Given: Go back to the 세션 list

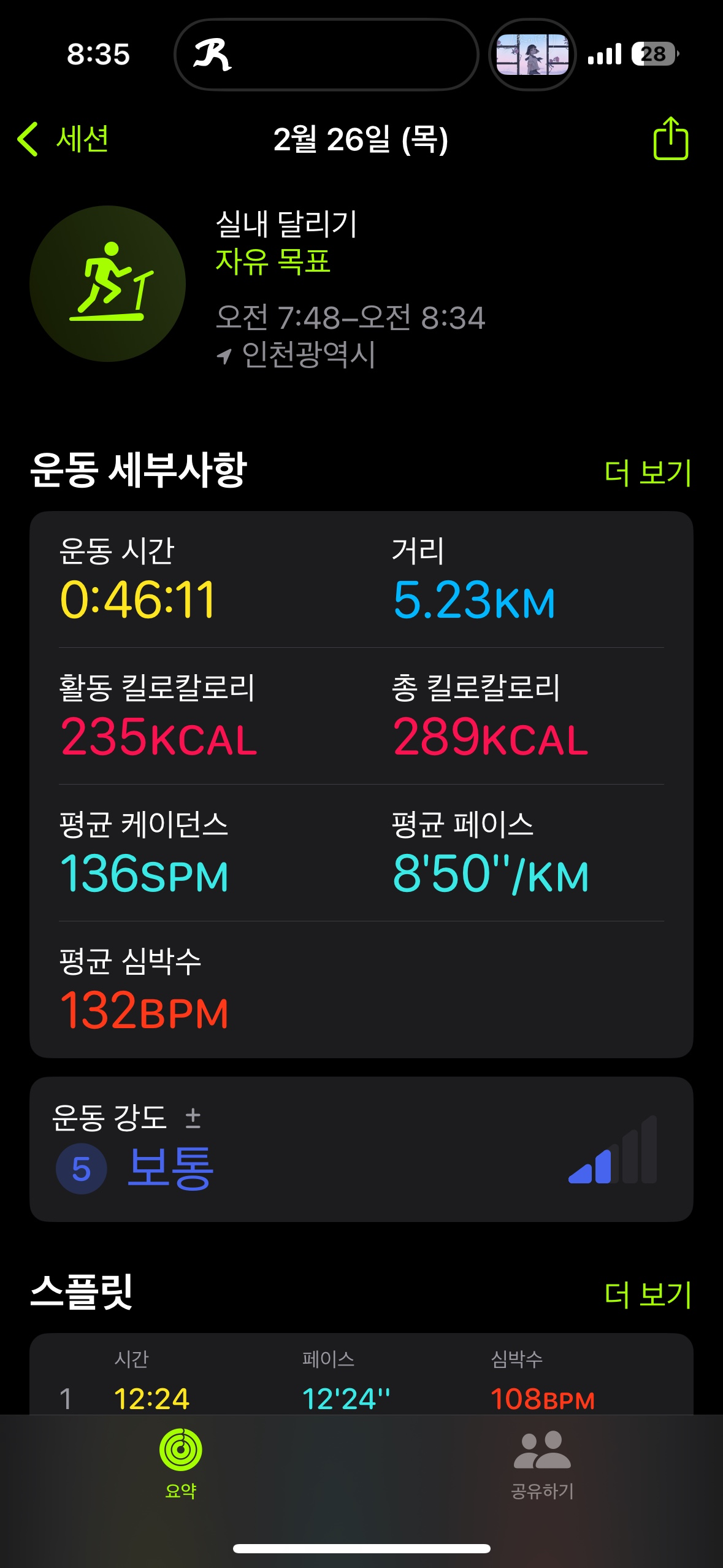Looking at the screenshot, I should click(x=63, y=139).
